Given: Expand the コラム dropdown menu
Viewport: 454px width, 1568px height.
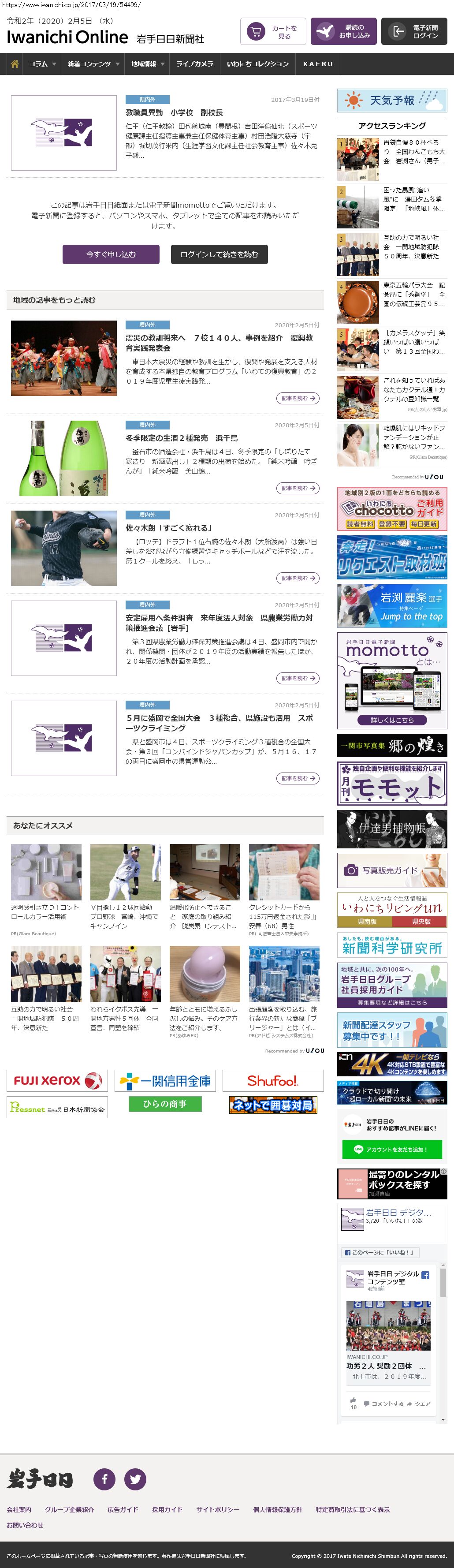Looking at the screenshot, I should click(x=42, y=64).
